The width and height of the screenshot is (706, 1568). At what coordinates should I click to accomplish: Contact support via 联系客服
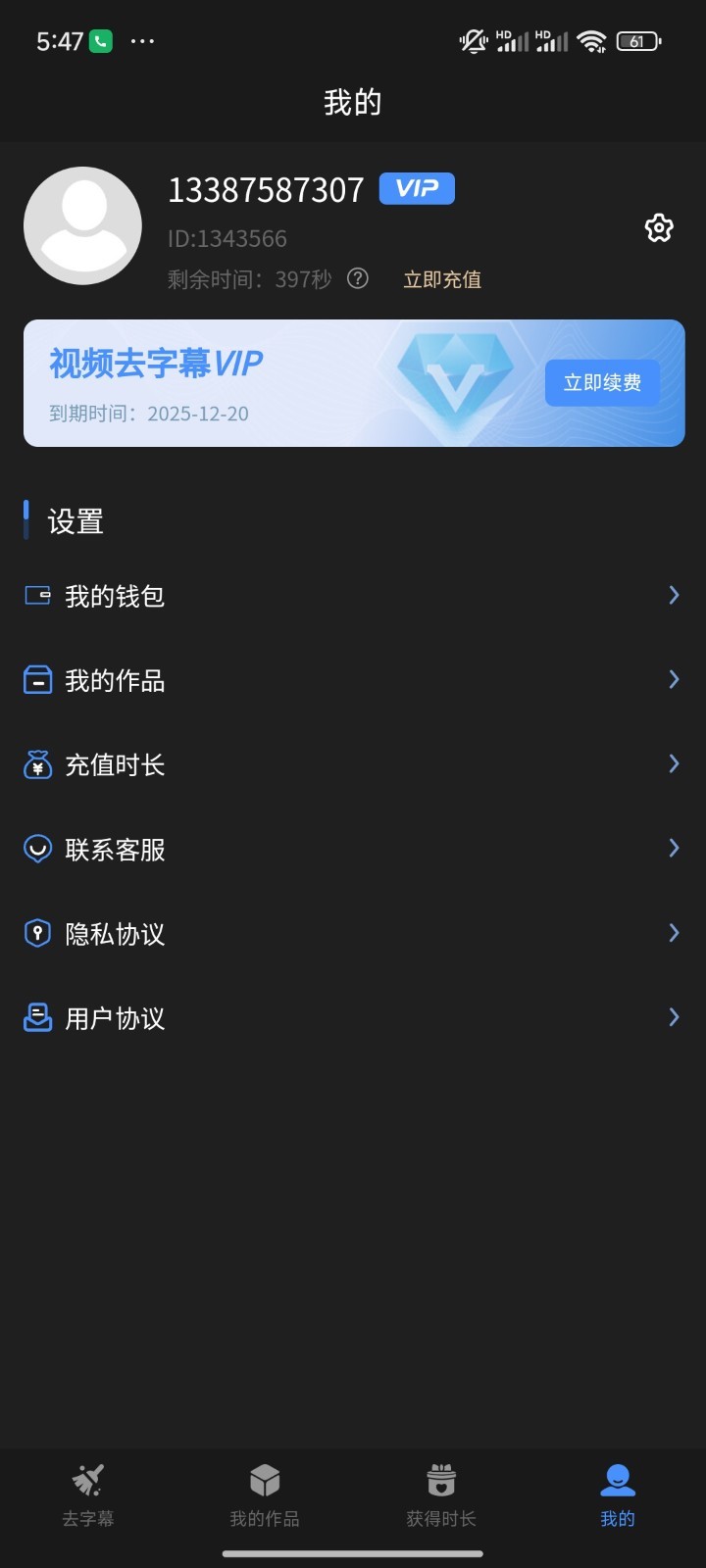point(353,849)
